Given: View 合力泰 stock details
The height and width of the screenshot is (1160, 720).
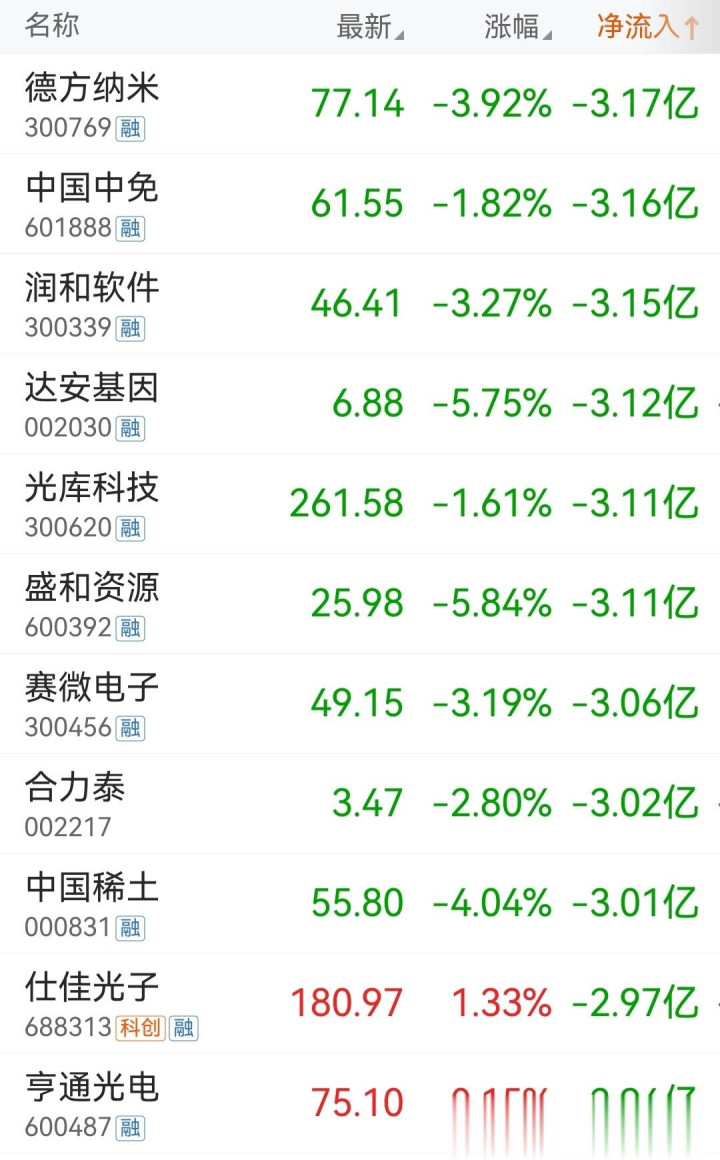Looking at the screenshot, I should 360,803.
